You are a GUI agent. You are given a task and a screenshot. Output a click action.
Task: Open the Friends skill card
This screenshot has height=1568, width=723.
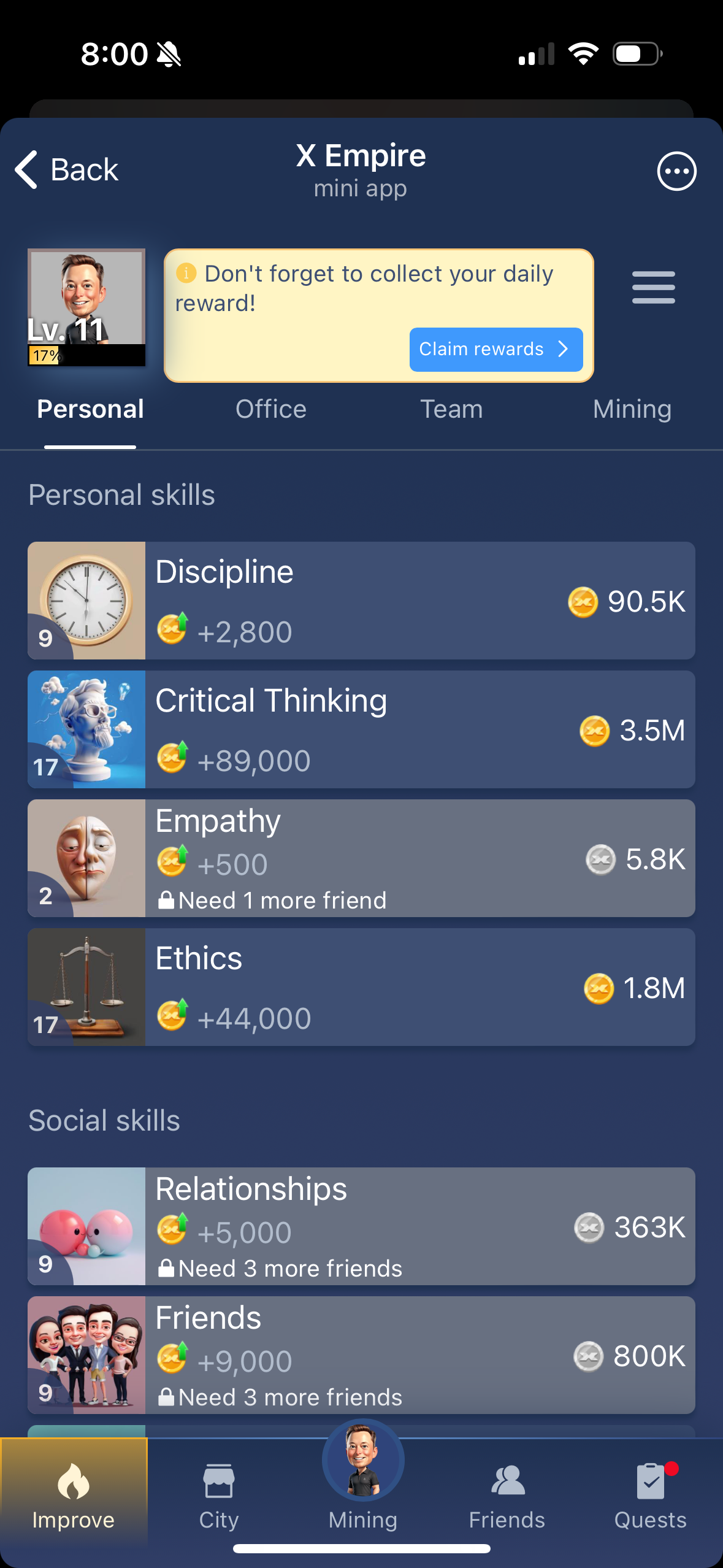click(361, 1355)
